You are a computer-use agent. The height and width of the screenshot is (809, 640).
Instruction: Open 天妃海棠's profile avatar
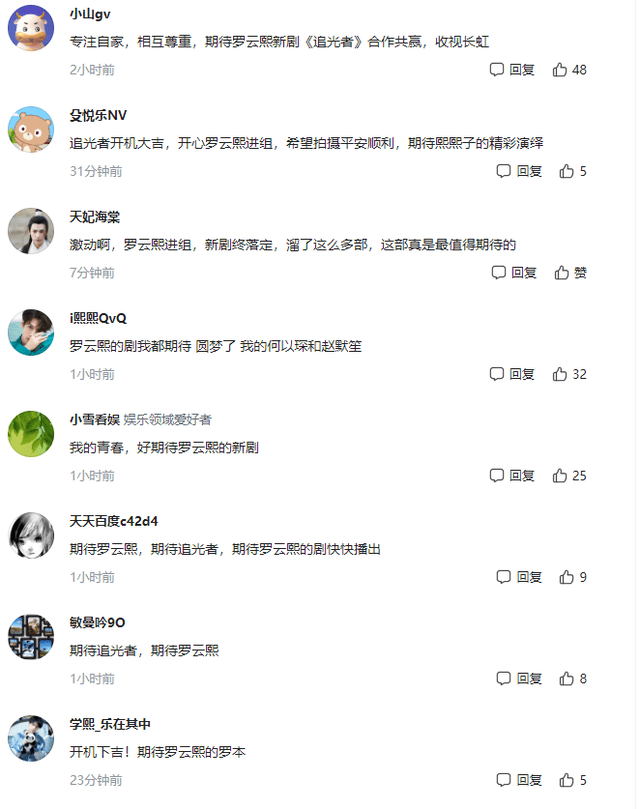click(x=31, y=231)
